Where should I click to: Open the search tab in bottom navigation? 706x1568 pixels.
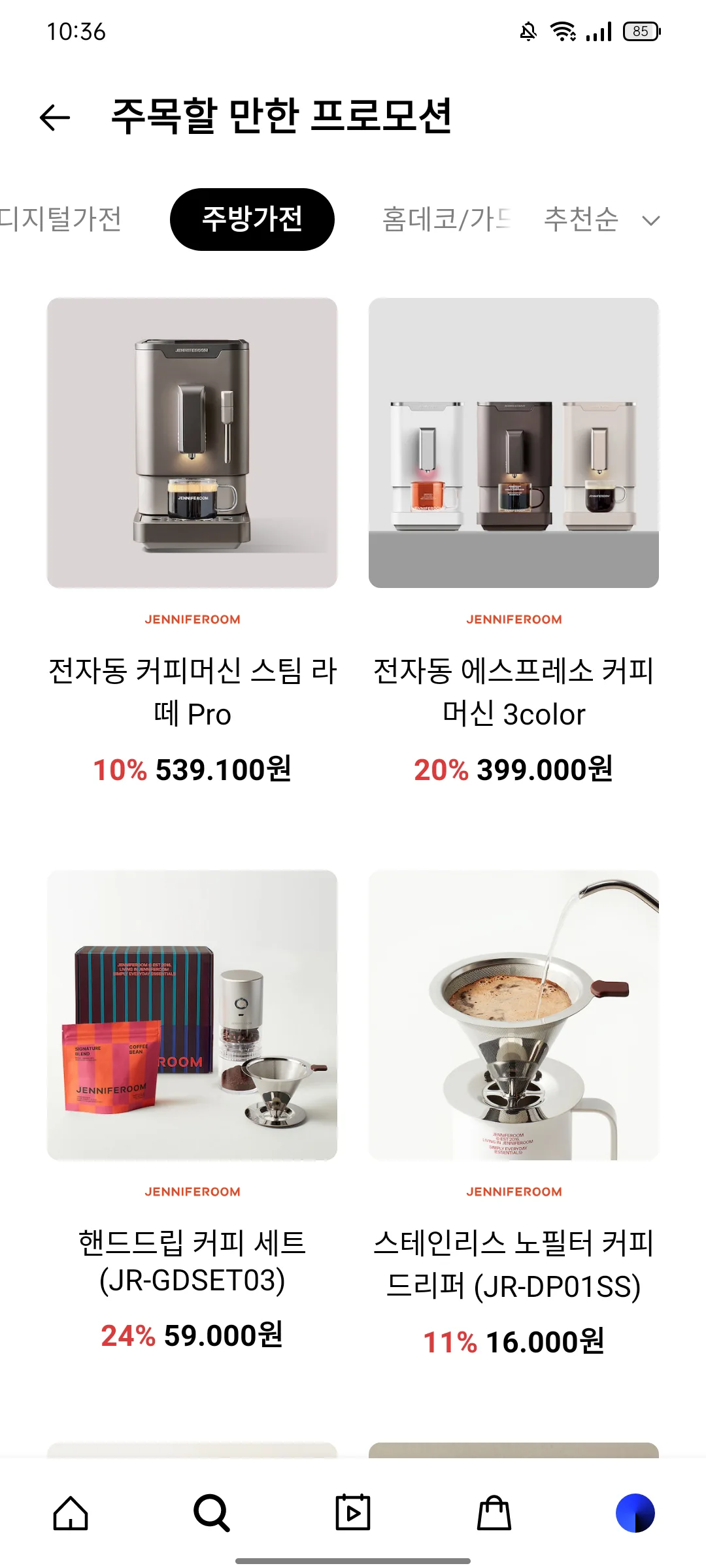[x=212, y=1513]
